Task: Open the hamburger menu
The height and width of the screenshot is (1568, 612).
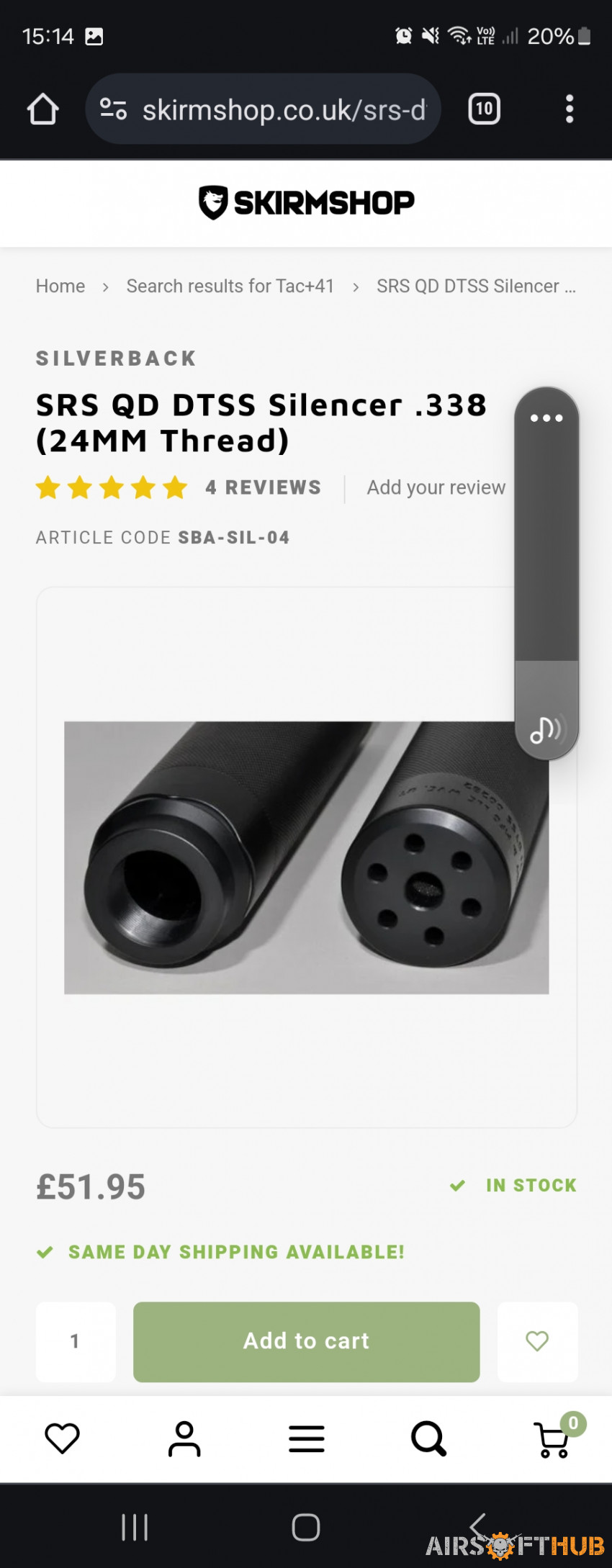Action: 307,1439
